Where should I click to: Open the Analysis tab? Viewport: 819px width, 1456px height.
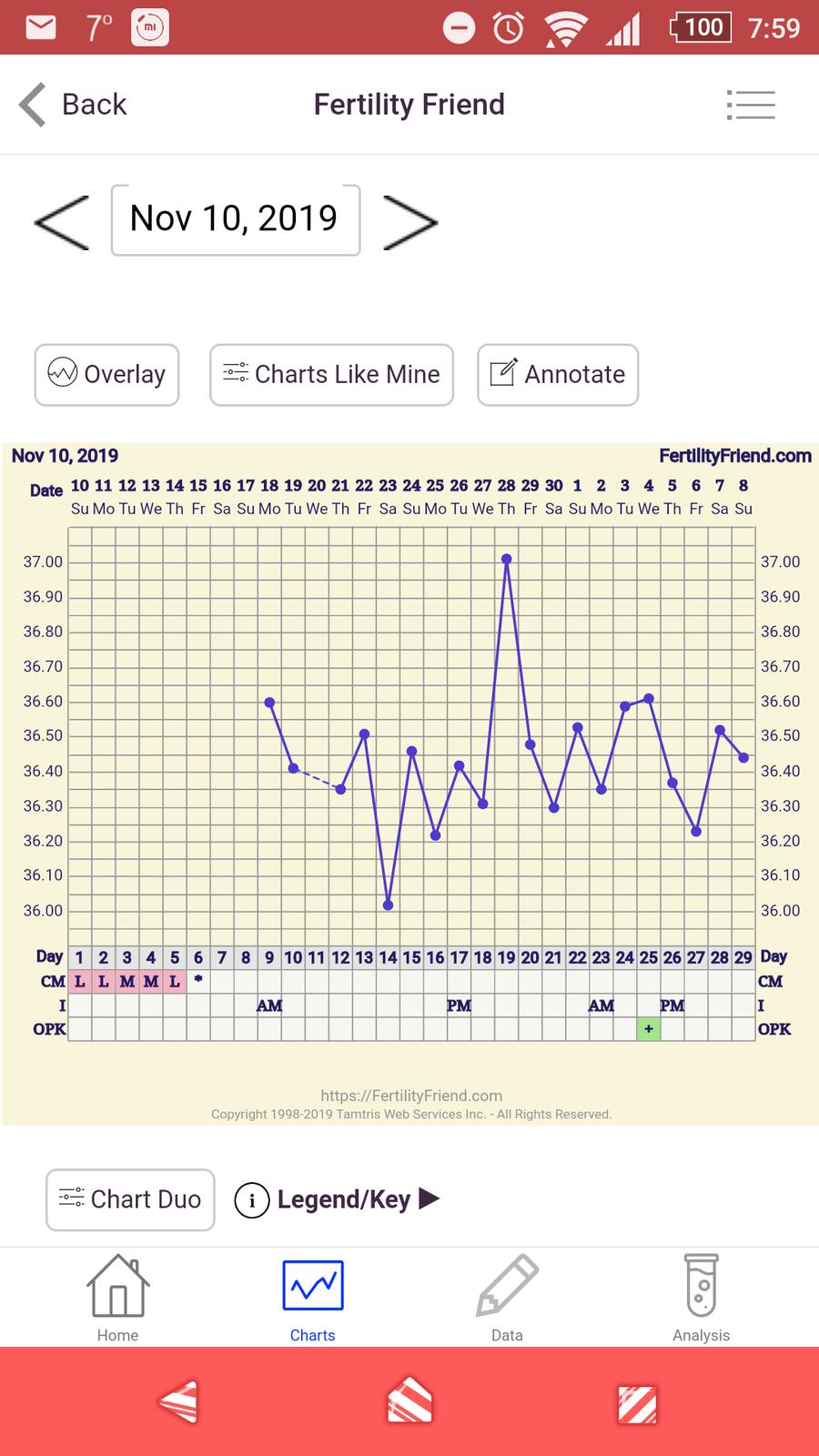tap(701, 1299)
